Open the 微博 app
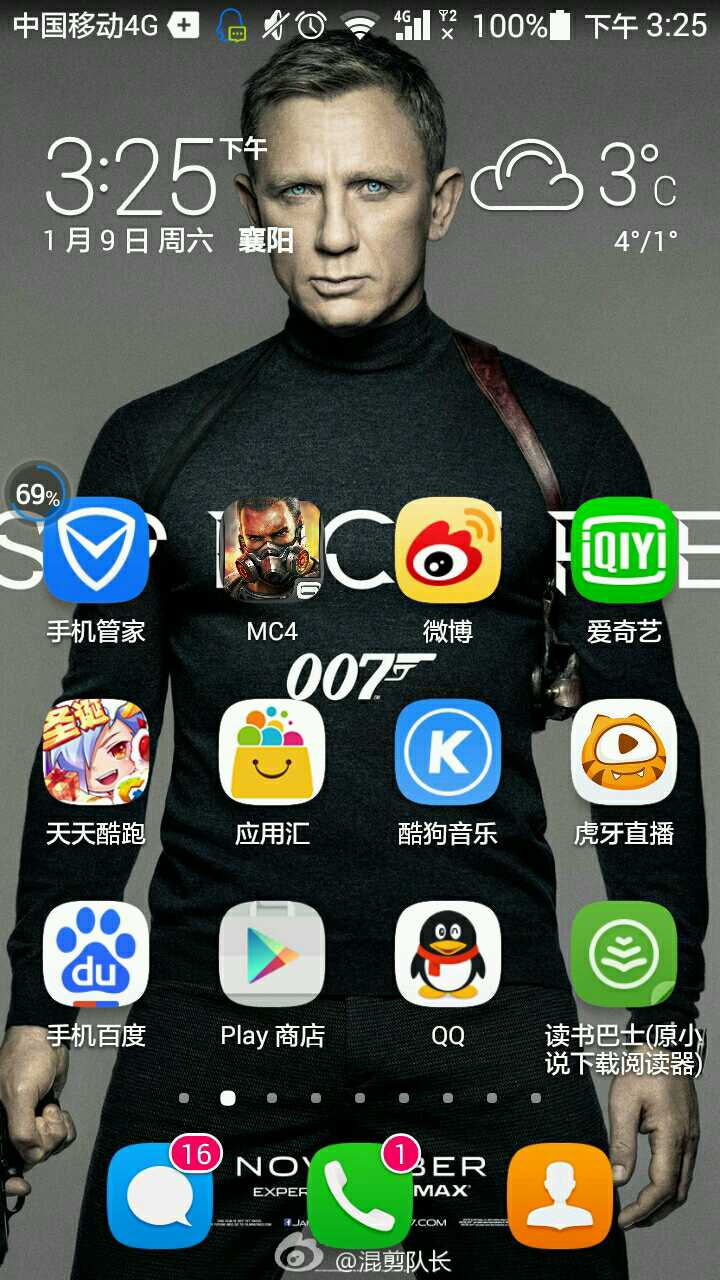This screenshot has width=720, height=1280. pos(448,550)
